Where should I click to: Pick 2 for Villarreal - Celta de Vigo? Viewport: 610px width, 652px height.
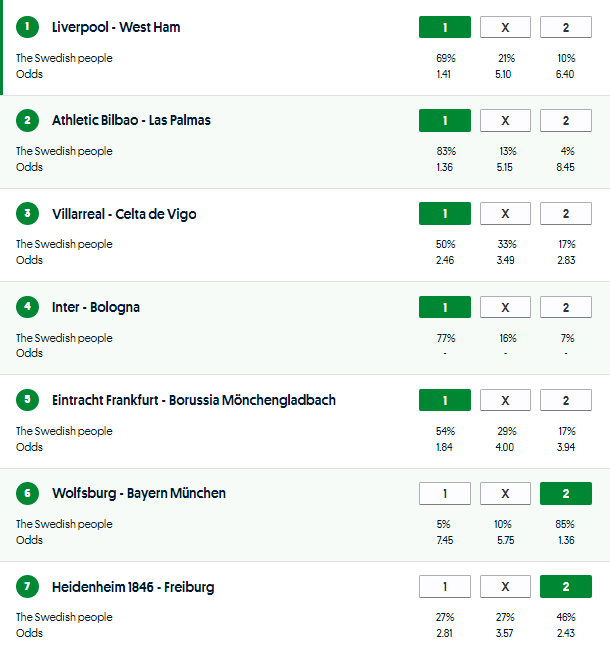[565, 214]
